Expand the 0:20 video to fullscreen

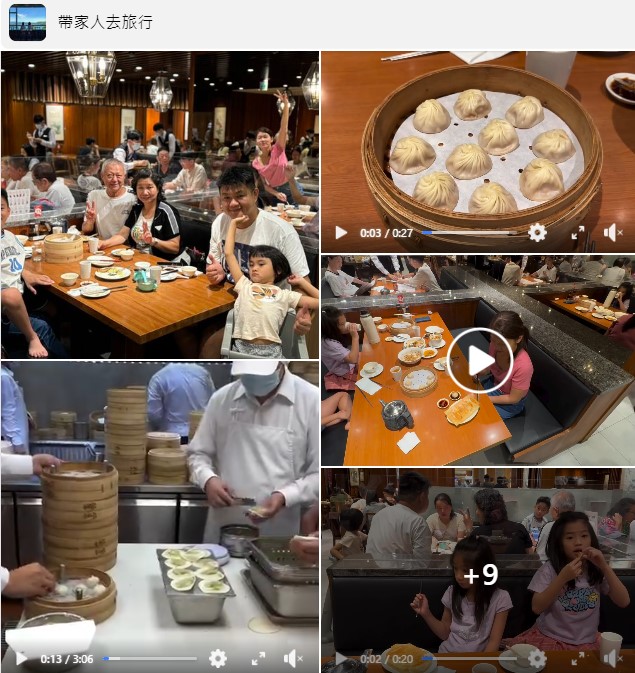[x=578, y=659]
